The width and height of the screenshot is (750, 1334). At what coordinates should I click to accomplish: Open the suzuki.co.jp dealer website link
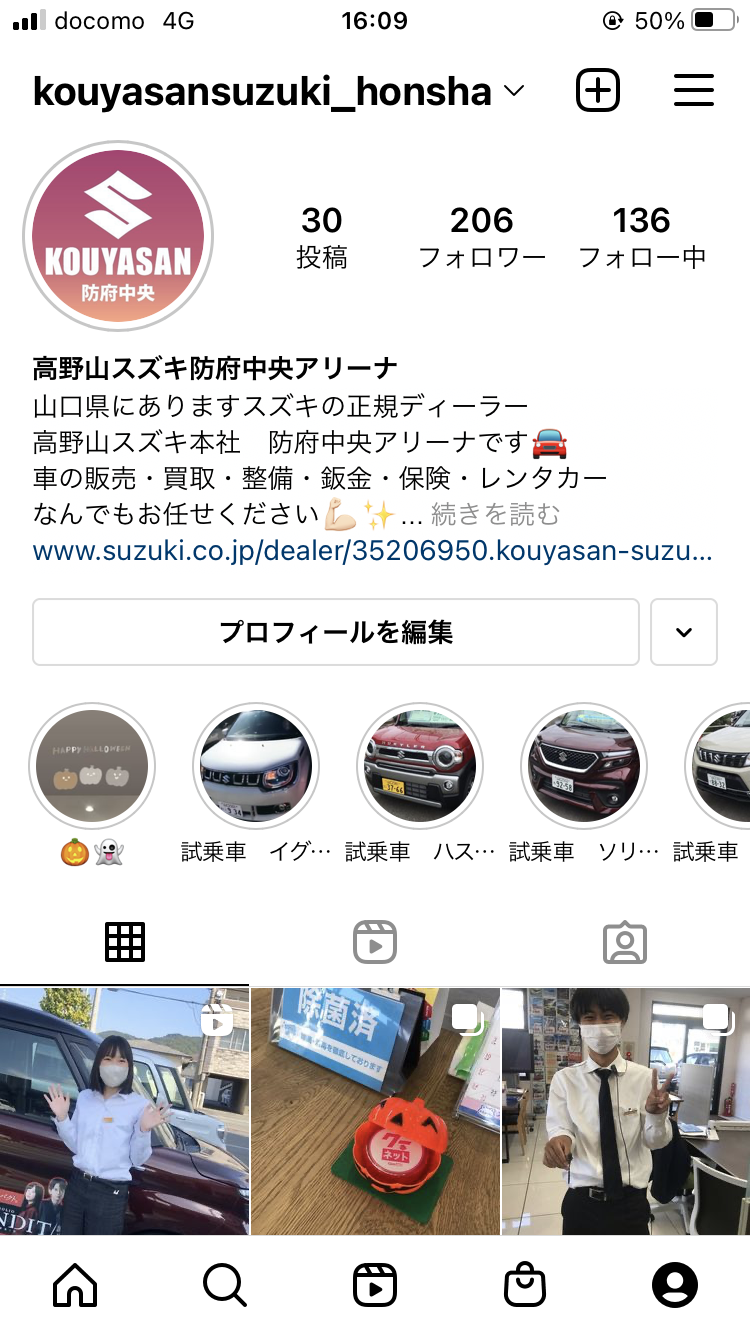[372, 551]
